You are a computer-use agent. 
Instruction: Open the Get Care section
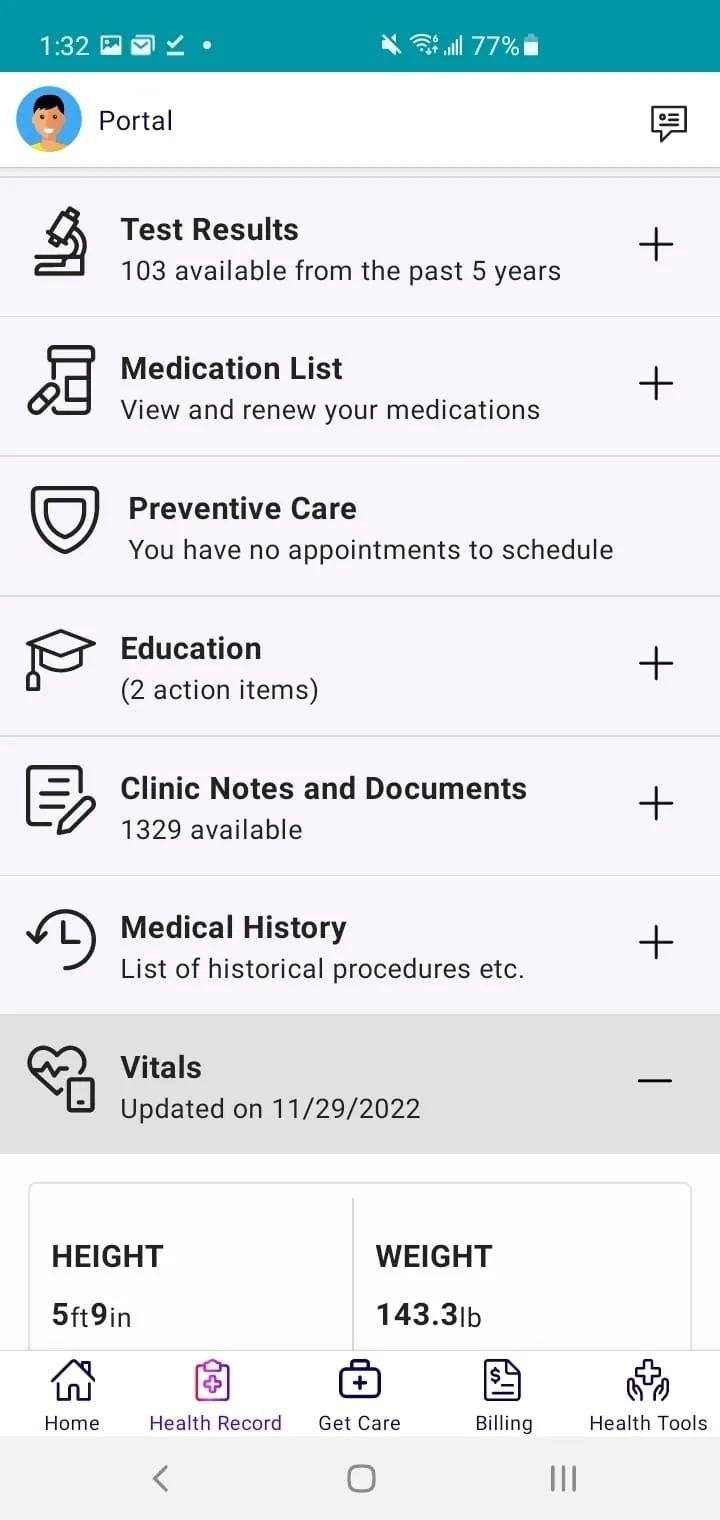[x=359, y=1394]
